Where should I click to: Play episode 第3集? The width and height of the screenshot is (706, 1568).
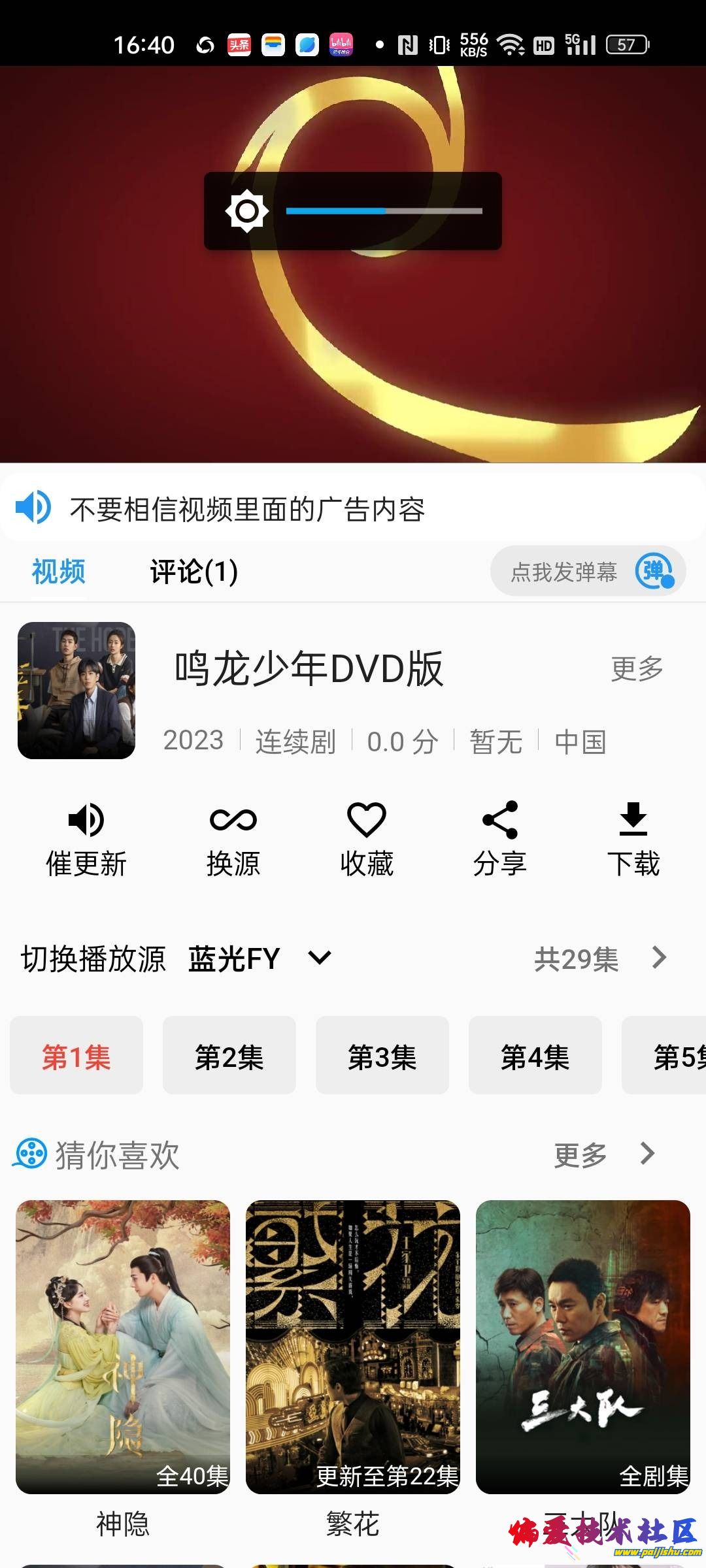tap(382, 1056)
